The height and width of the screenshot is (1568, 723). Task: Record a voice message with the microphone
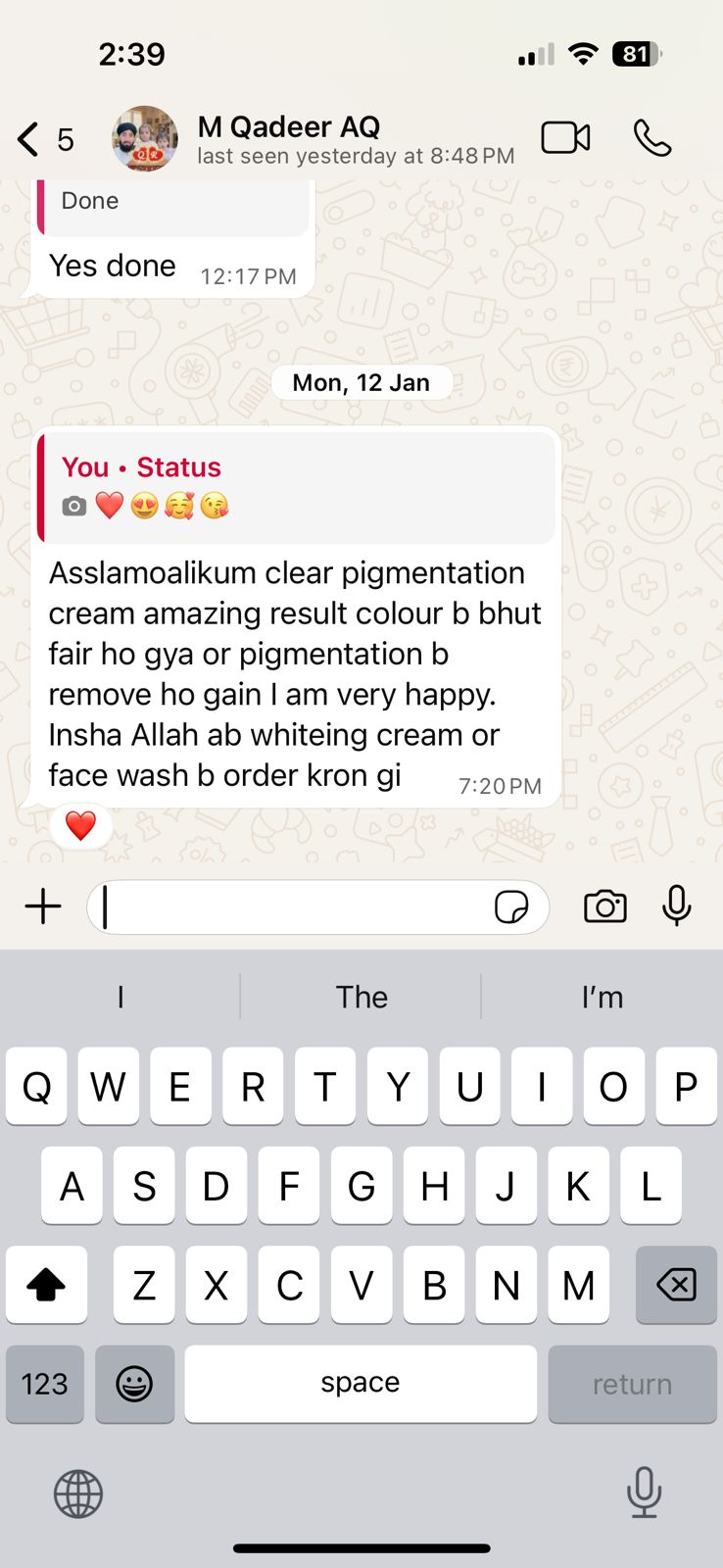click(676, 906)
